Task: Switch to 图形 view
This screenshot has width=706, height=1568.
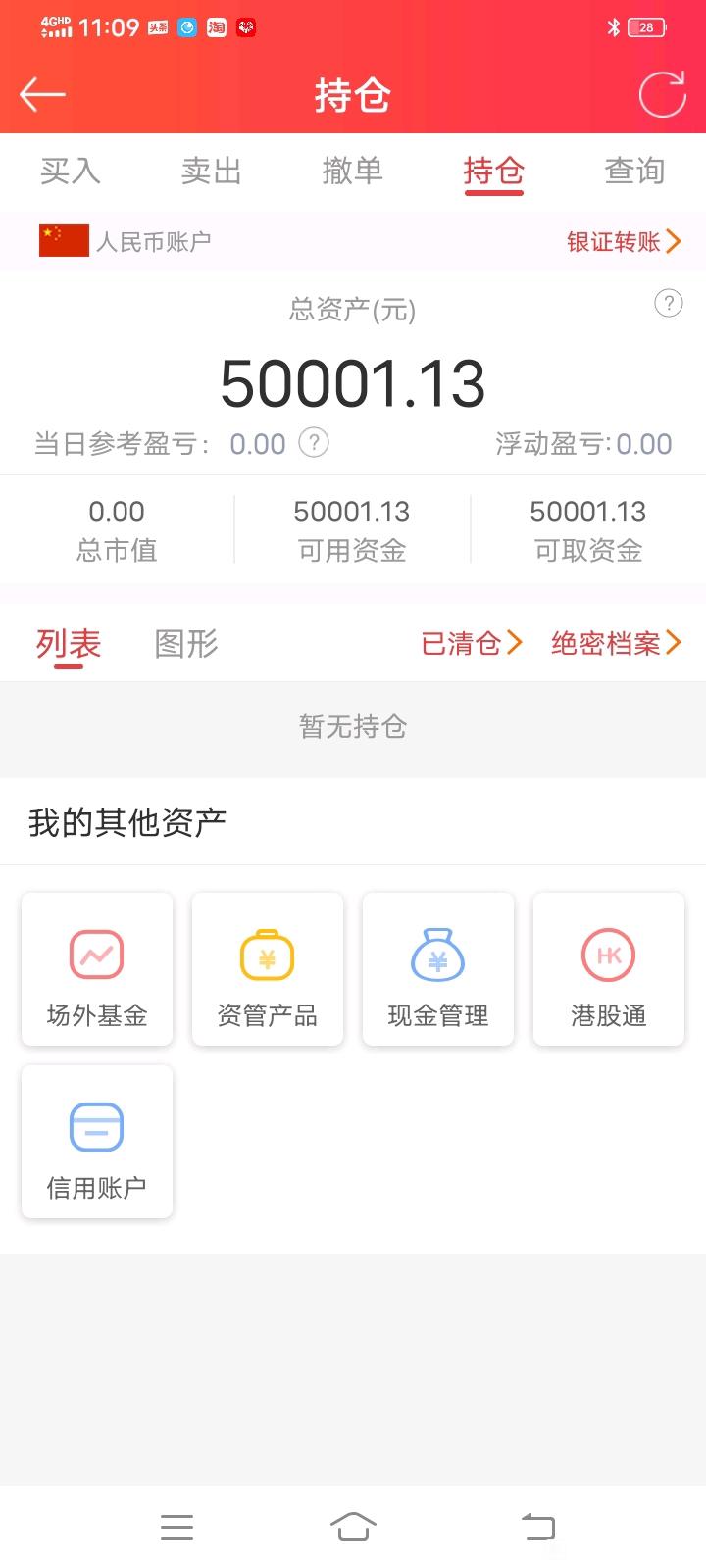Action: click(186, 644)
